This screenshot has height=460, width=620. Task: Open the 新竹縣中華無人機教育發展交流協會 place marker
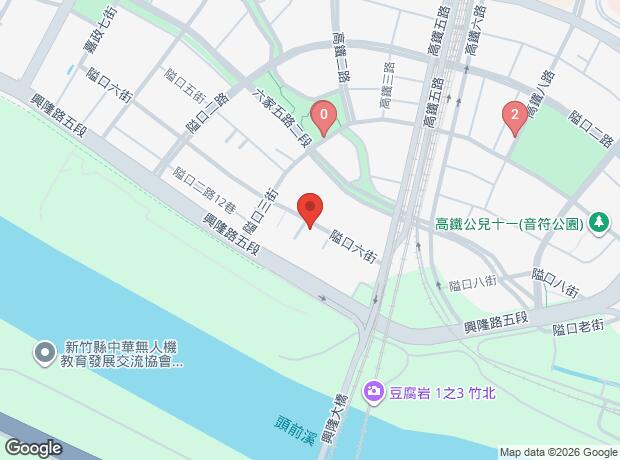click(x=45, y=352)
